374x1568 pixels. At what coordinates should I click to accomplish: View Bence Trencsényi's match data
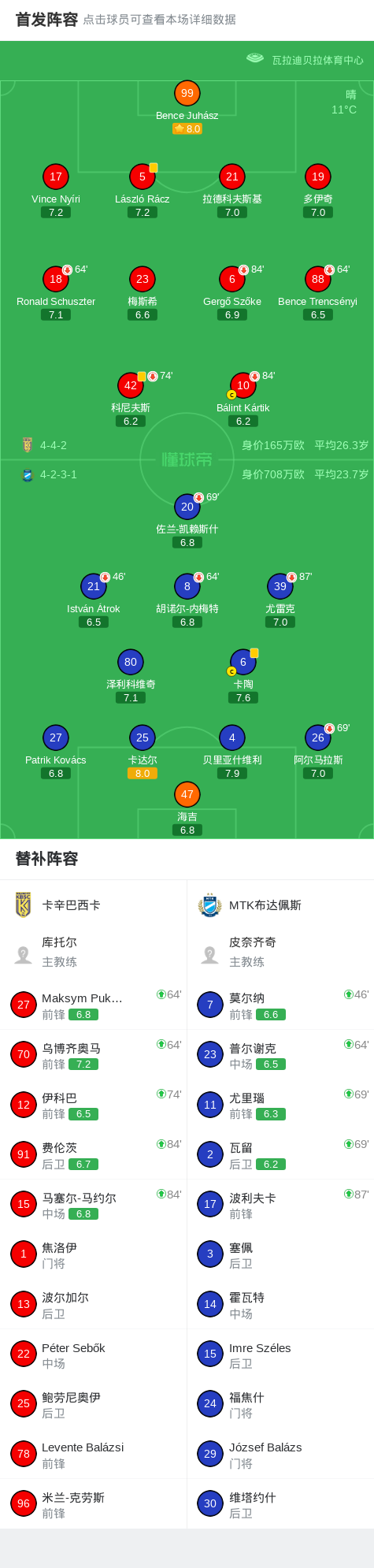click(x=318, y=279)
